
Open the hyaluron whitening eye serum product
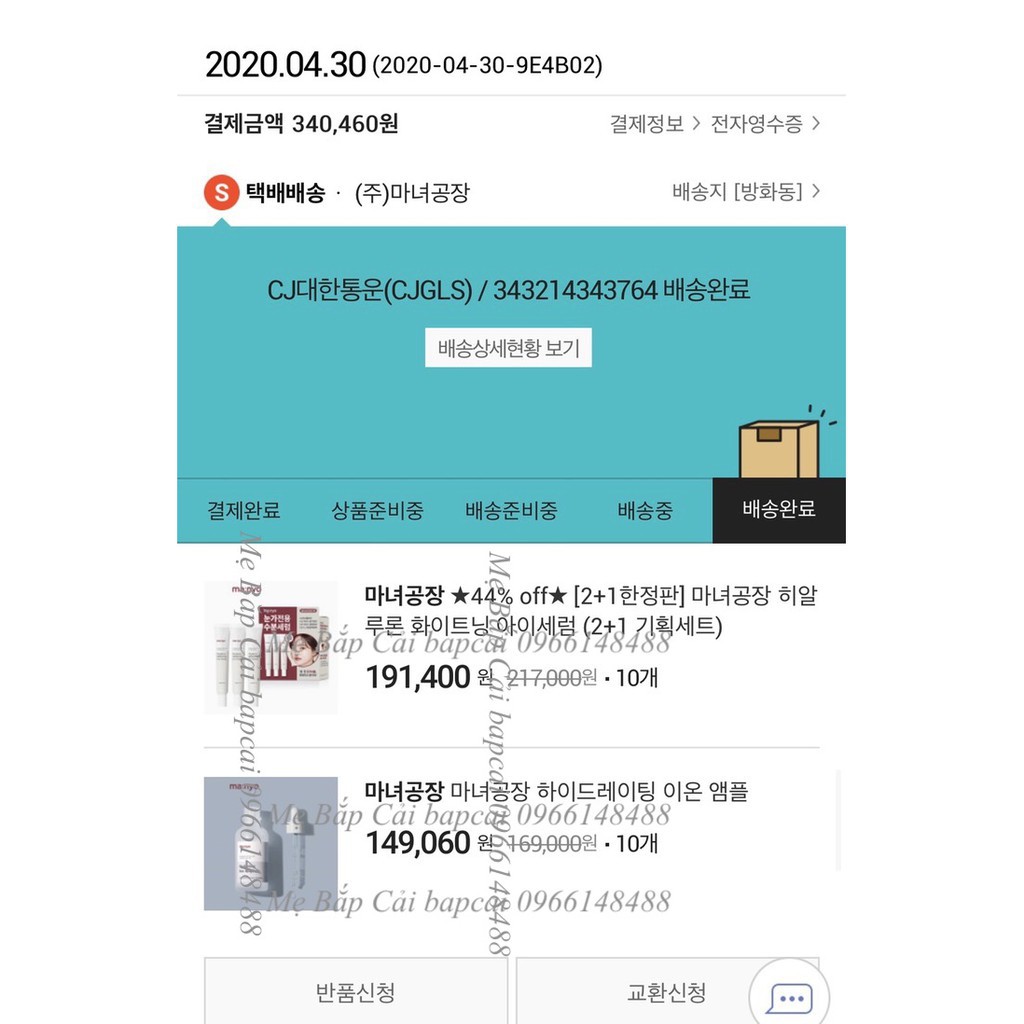590,611
